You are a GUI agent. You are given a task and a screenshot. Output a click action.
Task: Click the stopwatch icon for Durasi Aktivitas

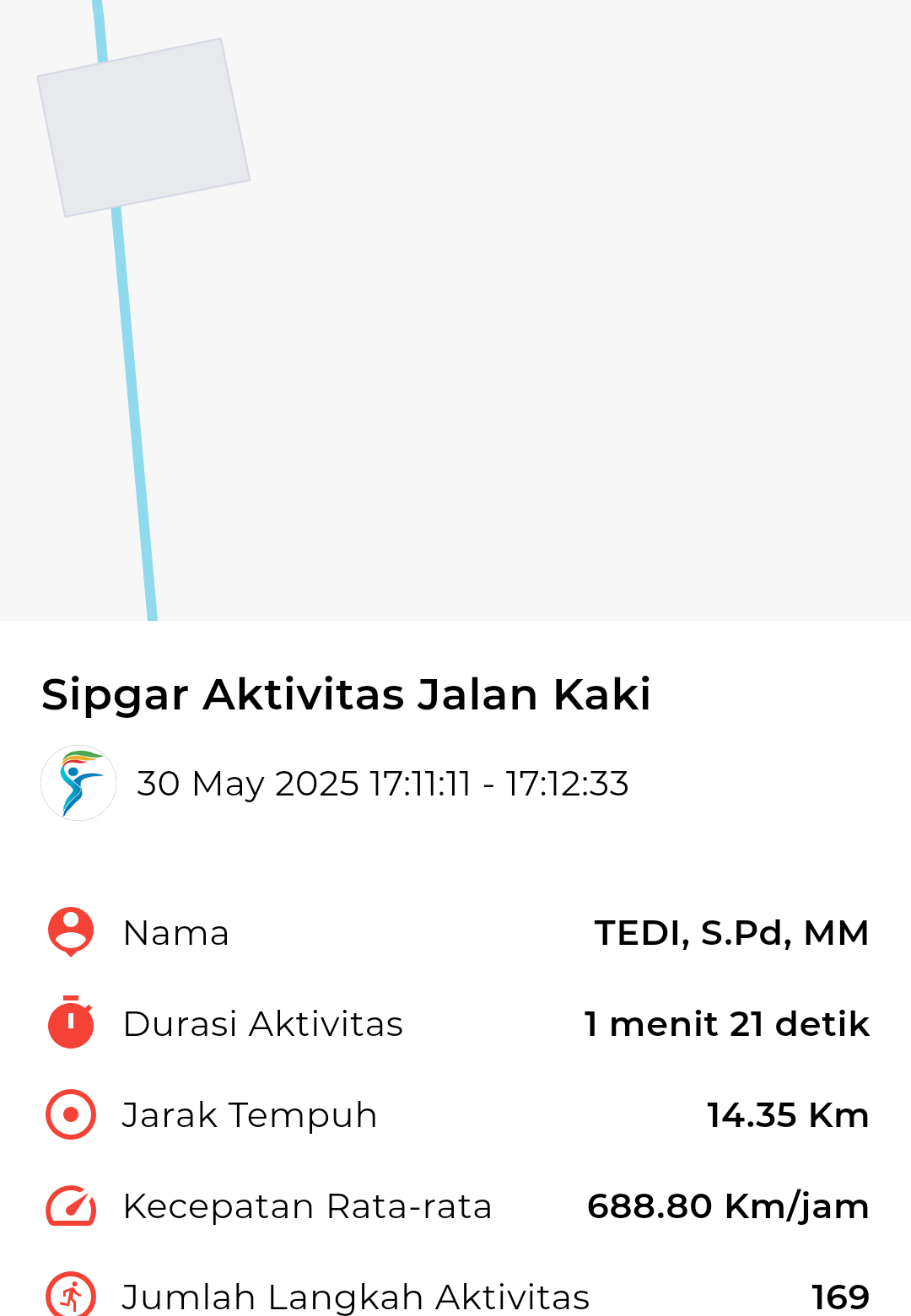(69, 1023)
